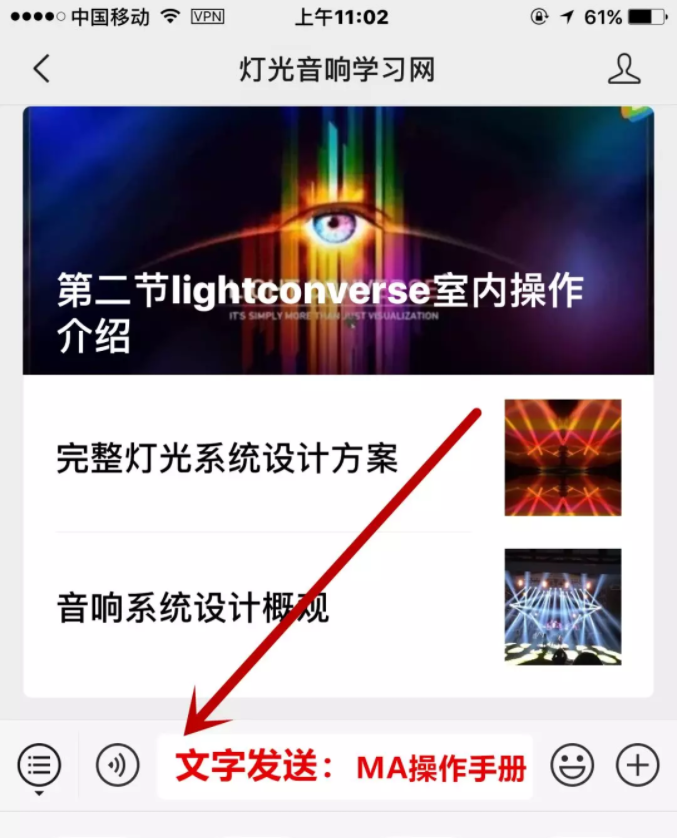682x838 pixels.
Task: Switch to the account menu list
Action: coord(39,767)
